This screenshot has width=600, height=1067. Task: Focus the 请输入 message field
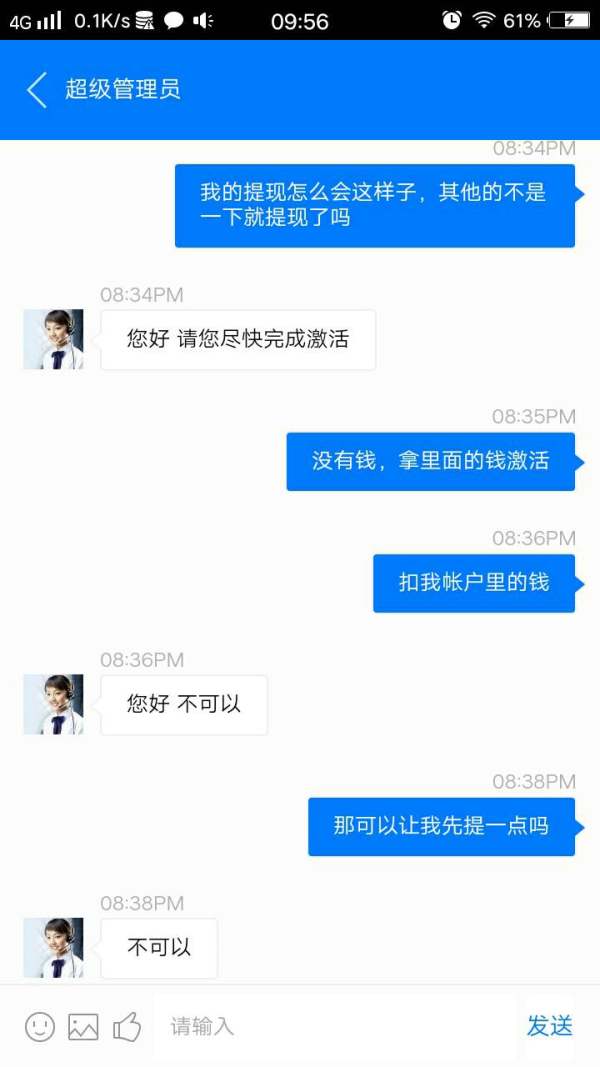[x=335, y=1025]
